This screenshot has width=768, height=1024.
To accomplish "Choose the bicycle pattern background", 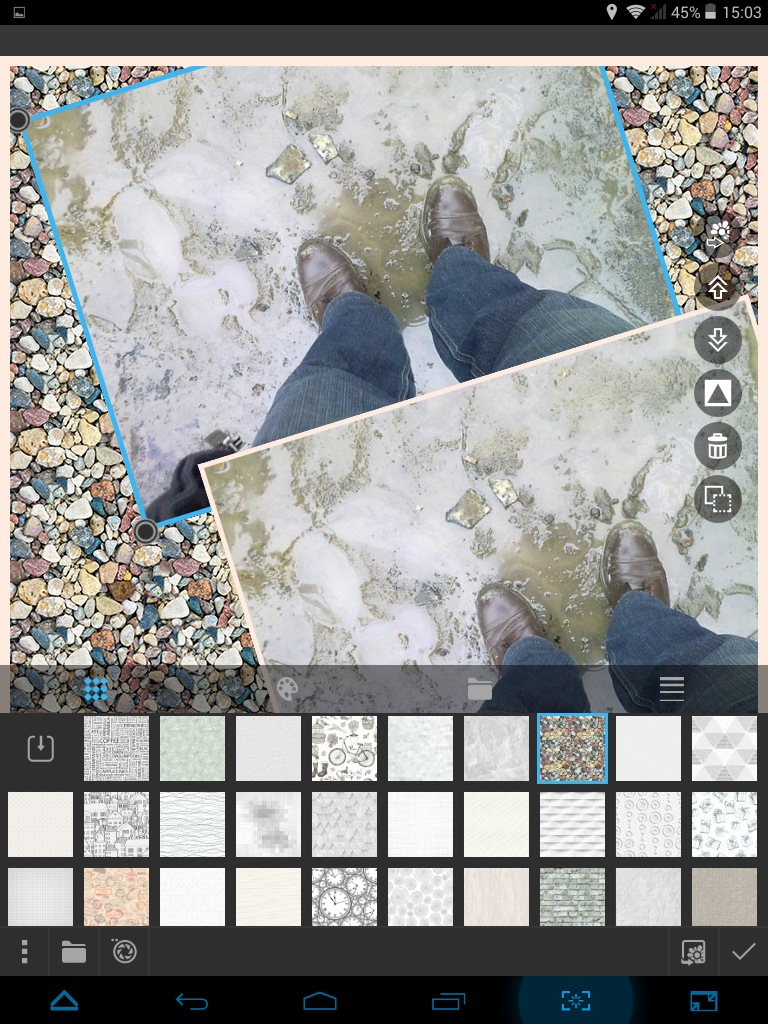I will click(345, 748).
